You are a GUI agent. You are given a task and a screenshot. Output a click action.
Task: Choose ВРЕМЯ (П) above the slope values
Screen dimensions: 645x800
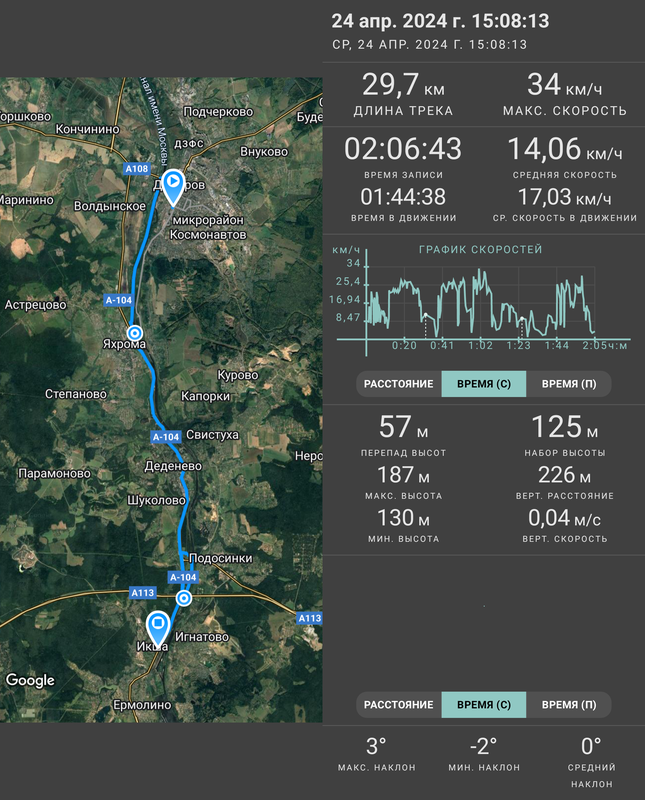point(568,705)
